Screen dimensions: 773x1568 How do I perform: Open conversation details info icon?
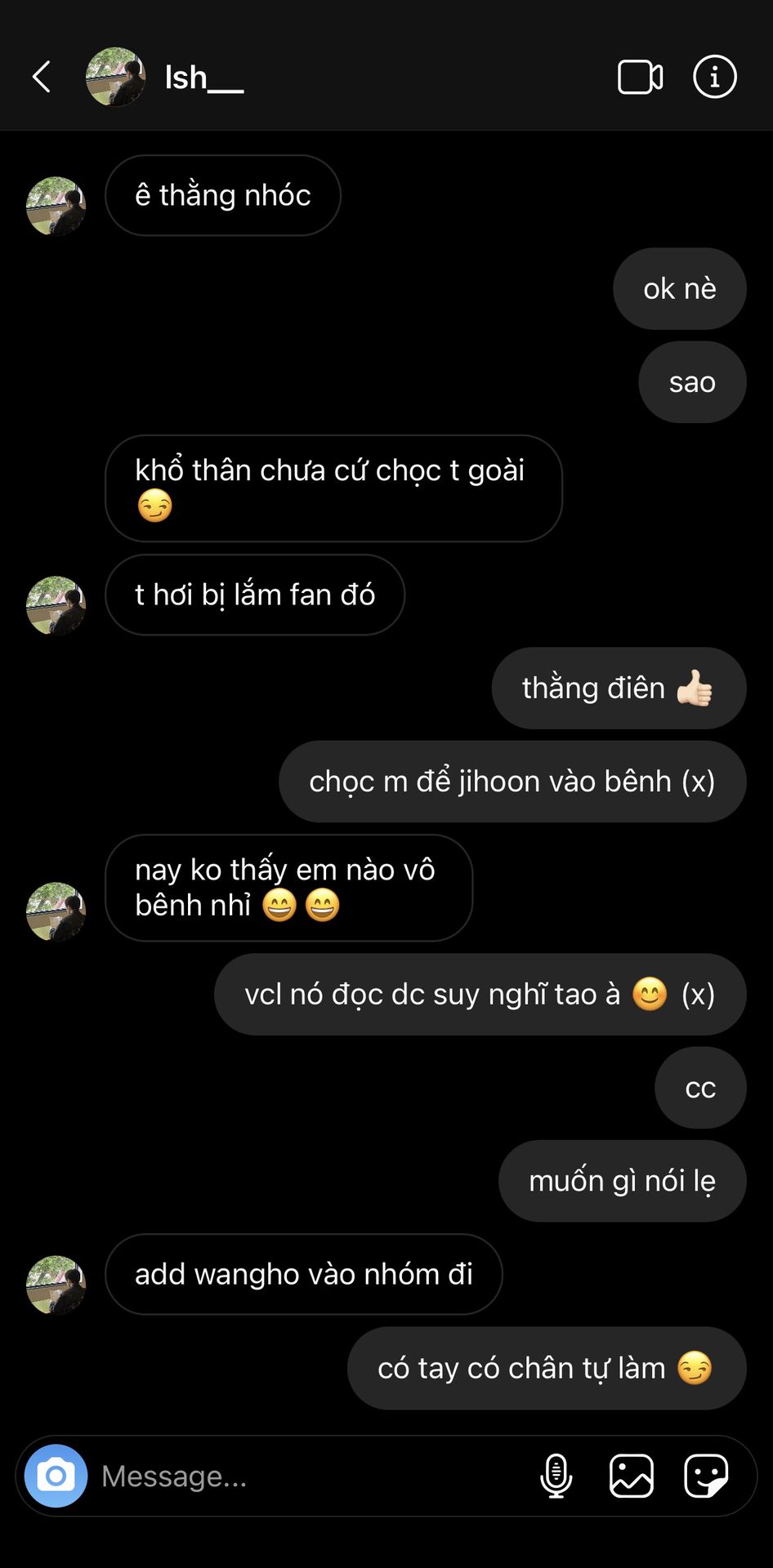click(x=714, y=78)
